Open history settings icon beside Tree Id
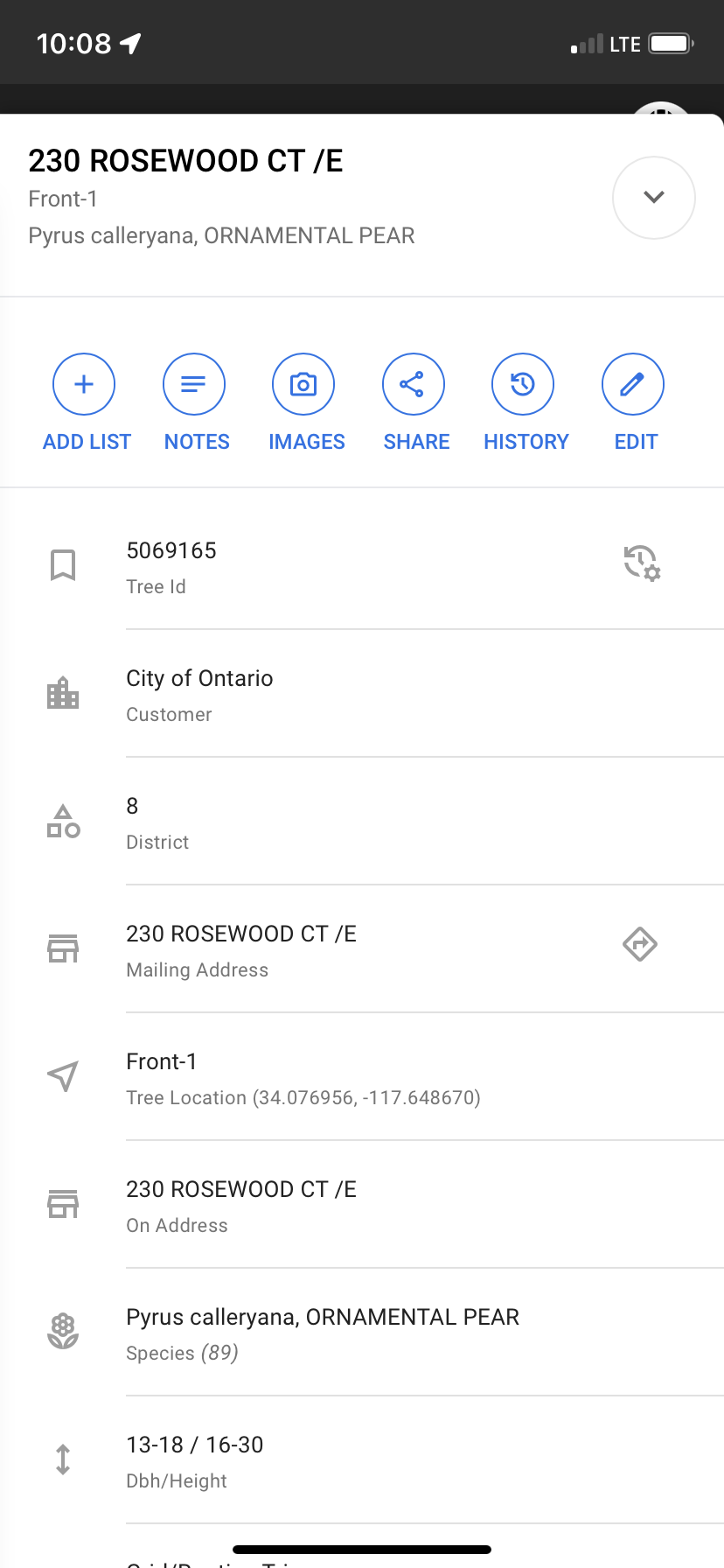Image resolution: width=724 pixels, height=1568 pixels. [x=642, y=563]
